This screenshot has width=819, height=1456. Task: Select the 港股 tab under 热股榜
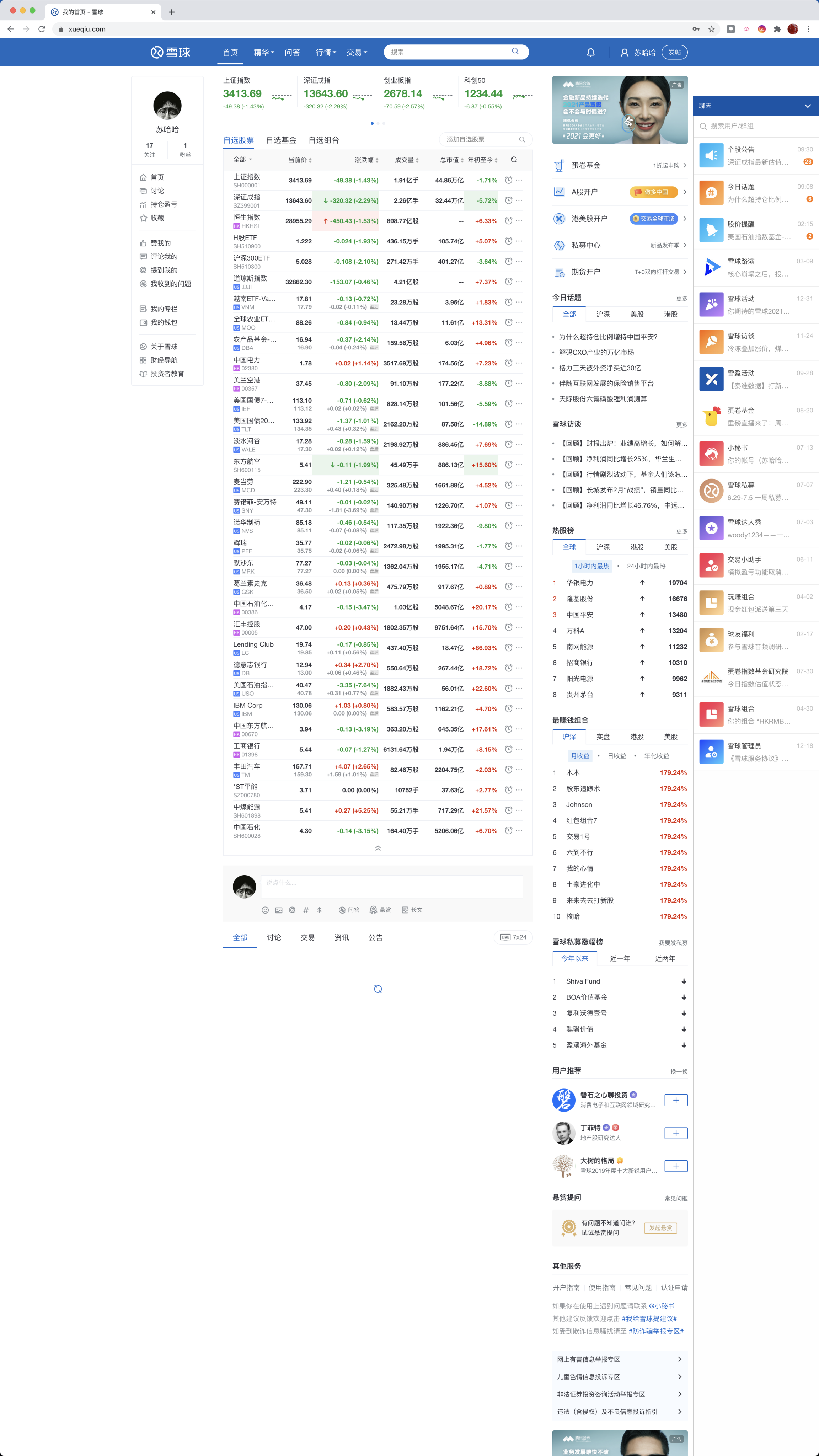coord(636,547)
